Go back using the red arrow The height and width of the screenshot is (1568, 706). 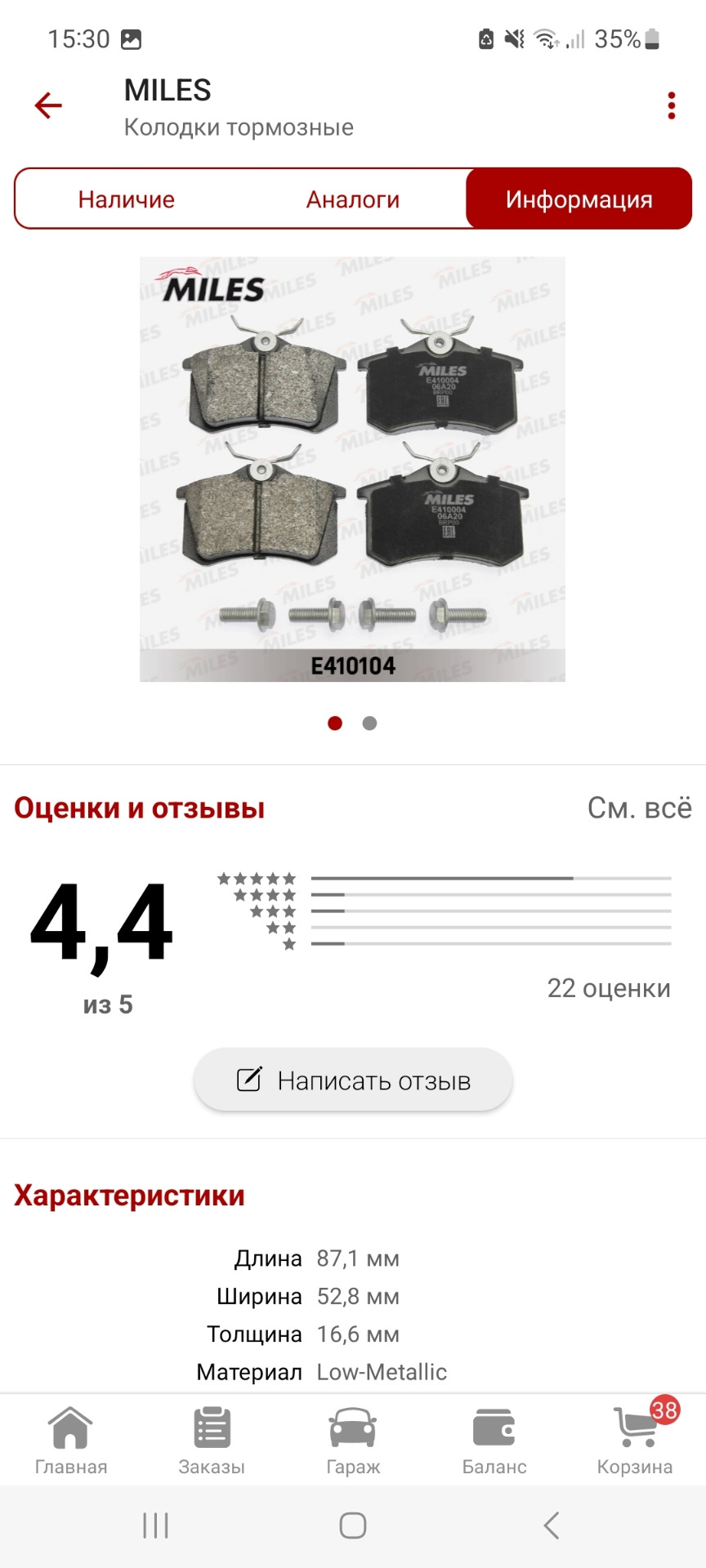[48, 105]
